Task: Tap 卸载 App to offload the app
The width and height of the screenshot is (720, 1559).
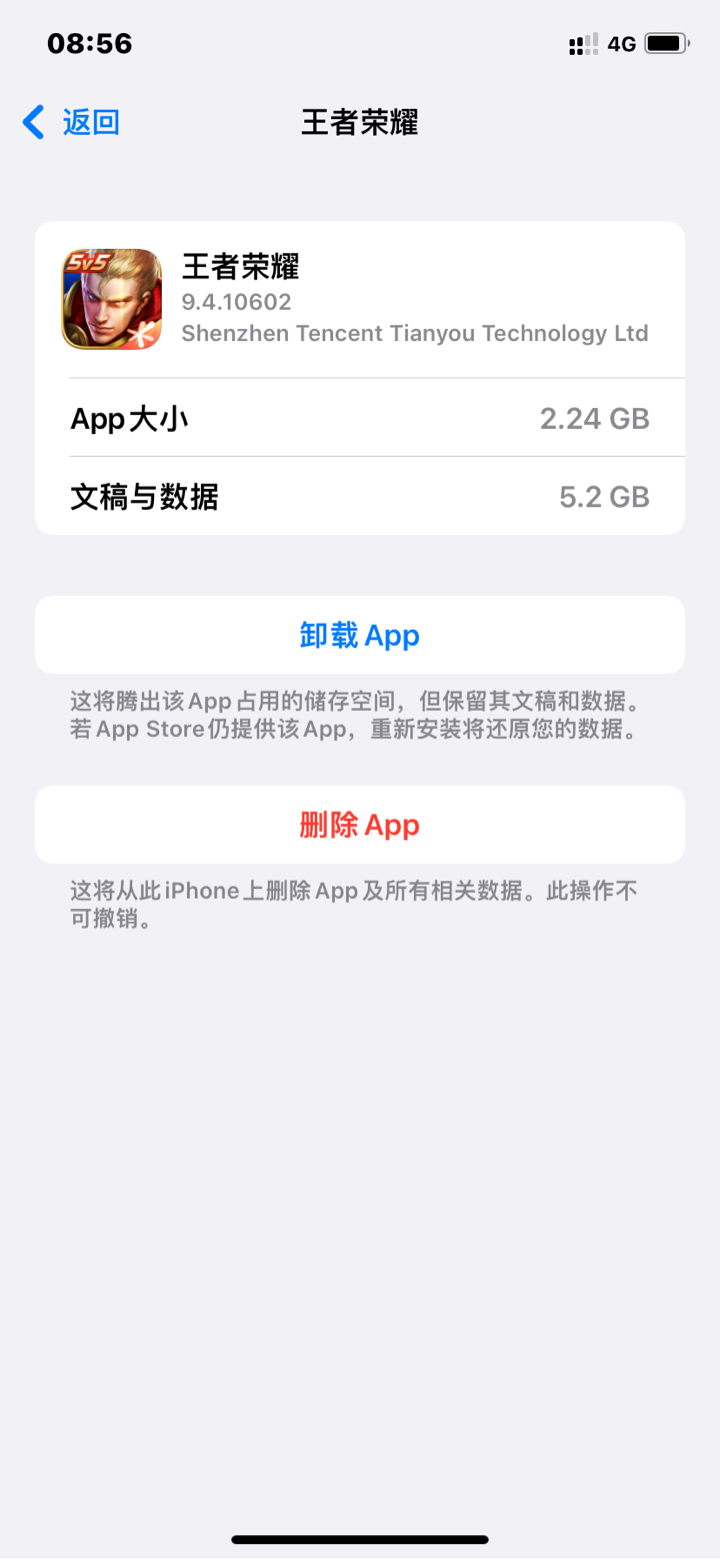Action: tap(360, 635)
